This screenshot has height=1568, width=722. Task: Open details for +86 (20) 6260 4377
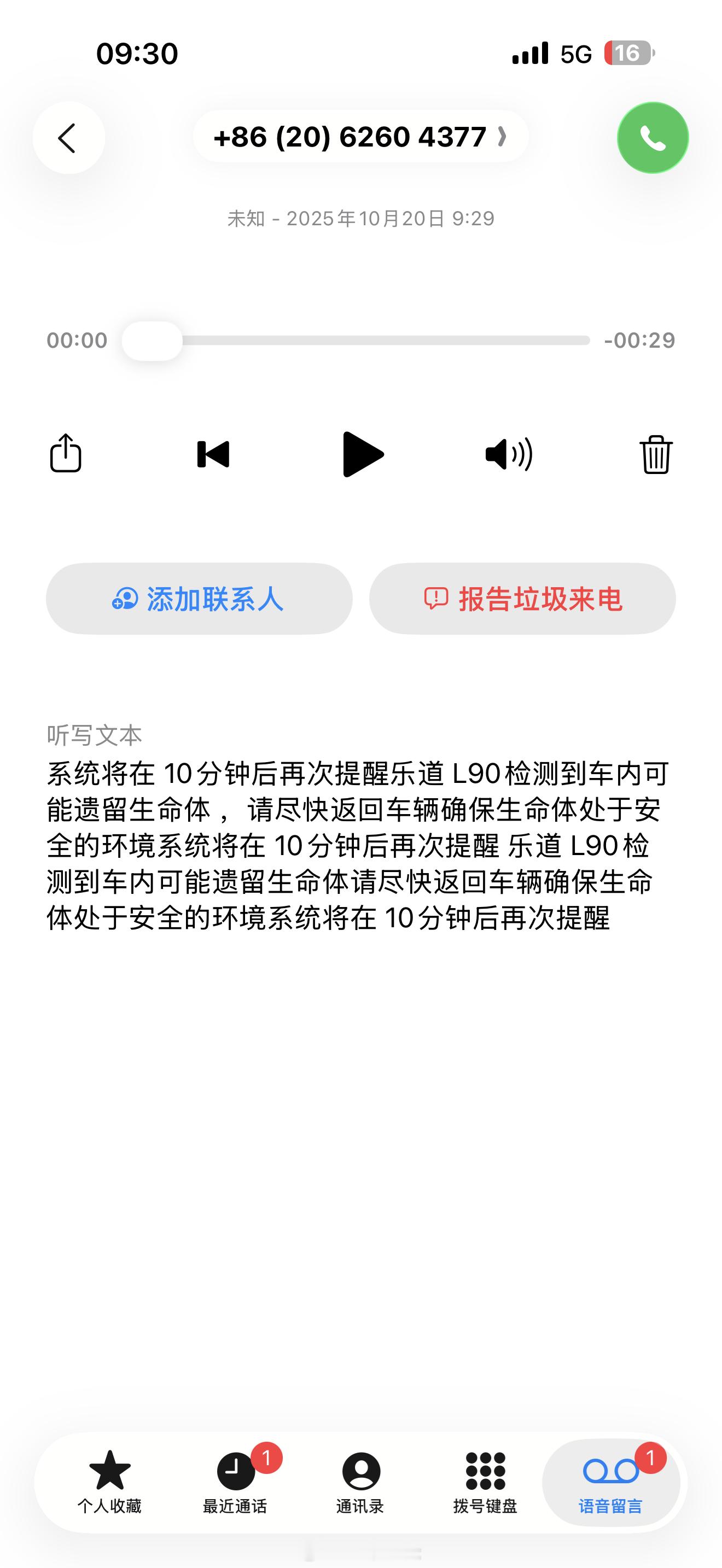pos(360,137)
